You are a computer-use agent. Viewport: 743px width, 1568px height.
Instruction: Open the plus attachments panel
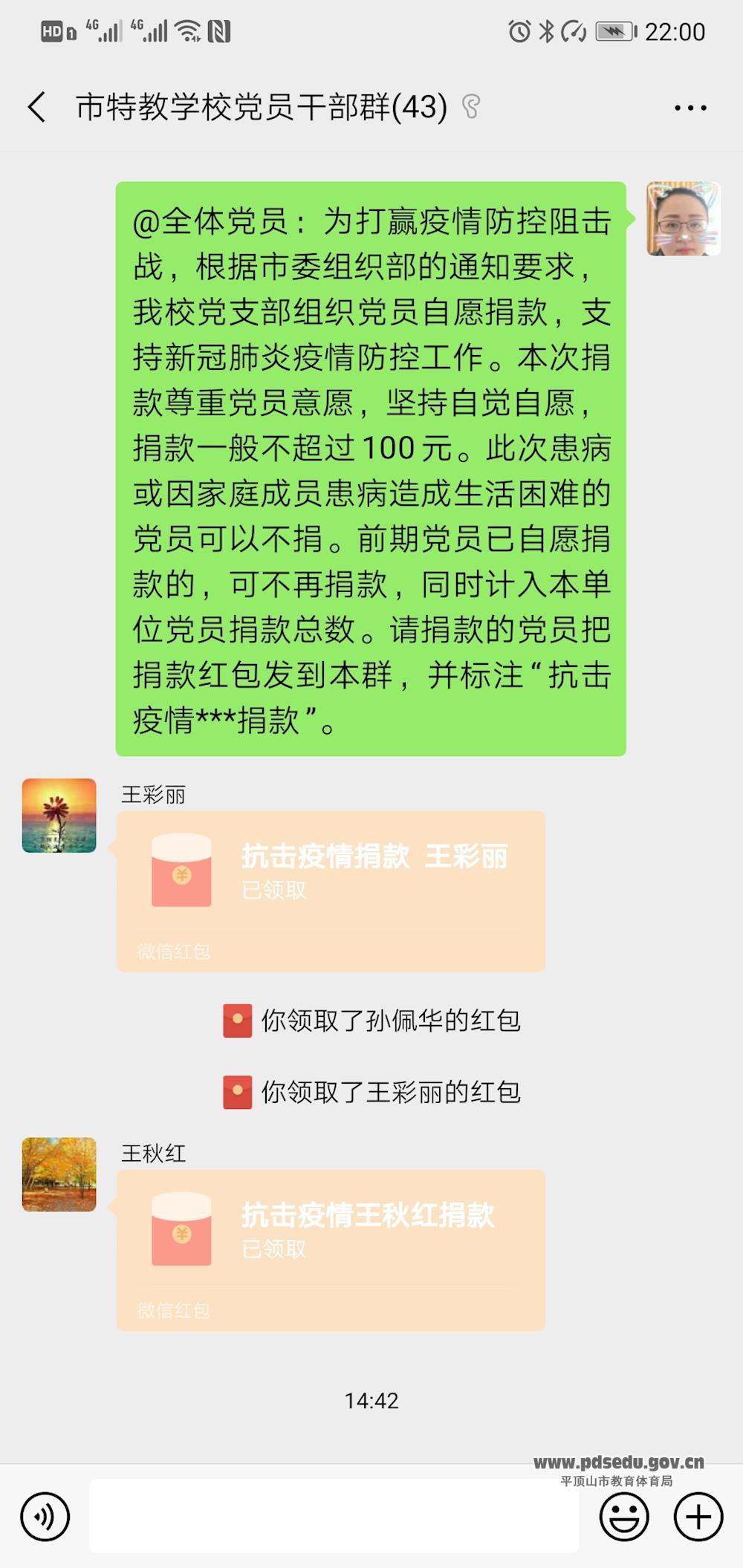pyautogui.click(x=698, y=1517)
